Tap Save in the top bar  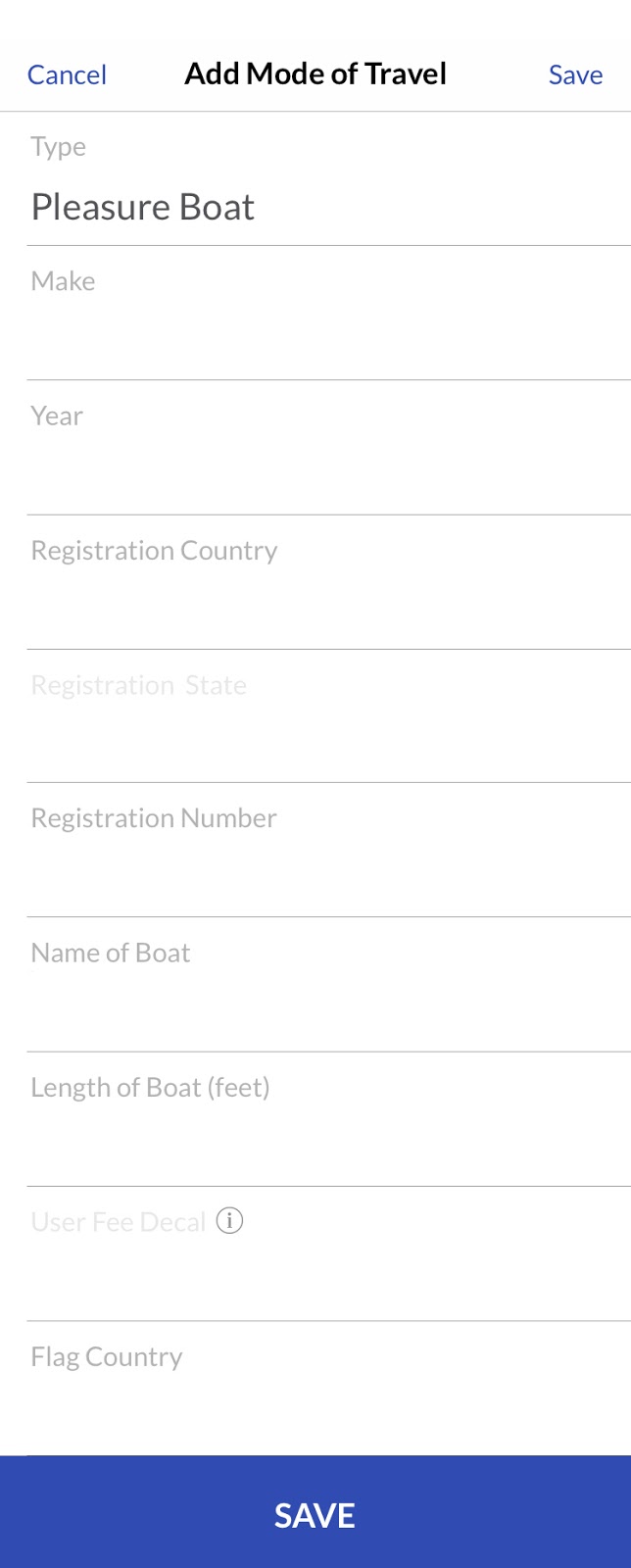(x=575, y=74)
